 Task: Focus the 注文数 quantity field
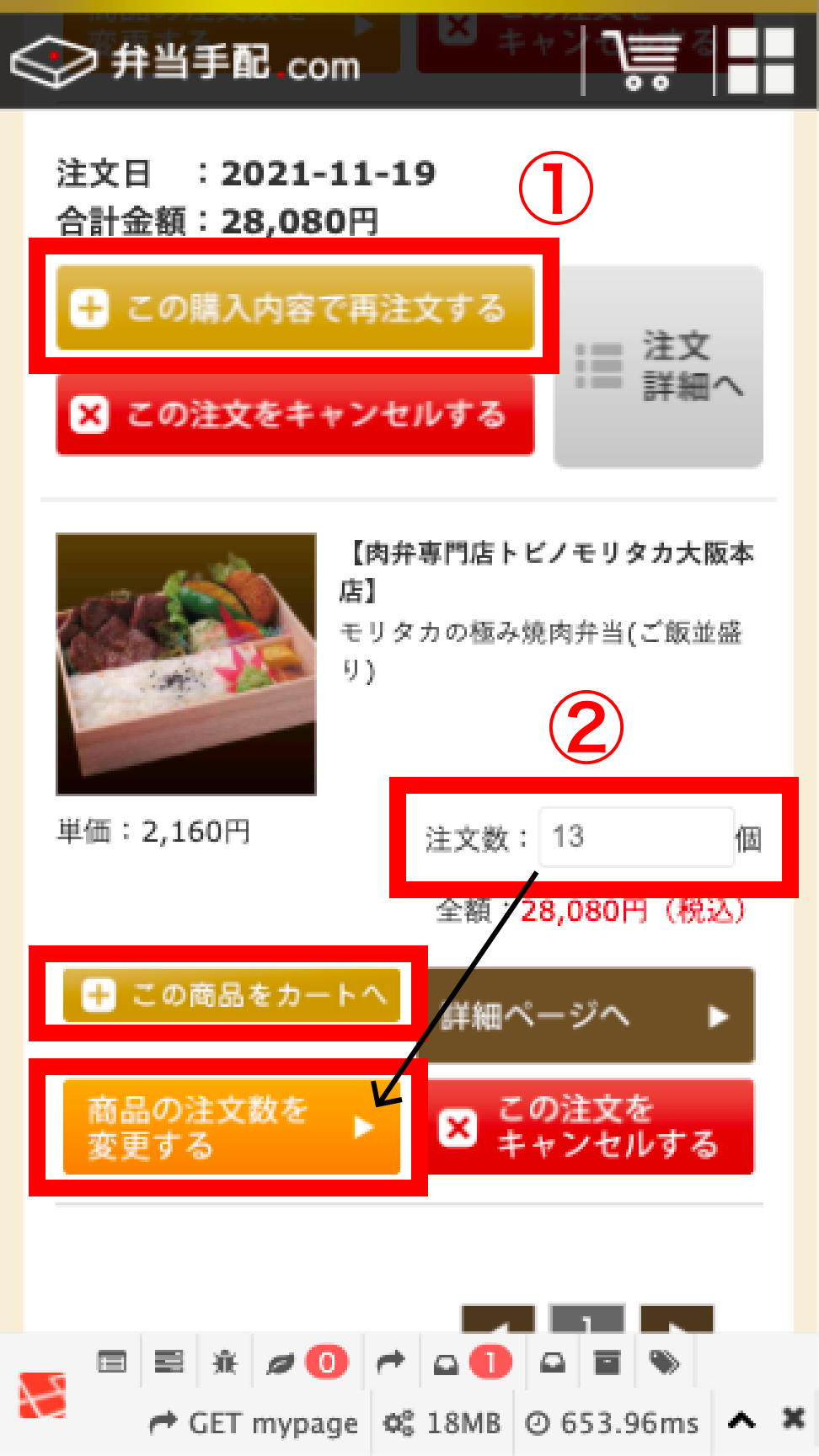pyautogui.click(x=635, y=837)
